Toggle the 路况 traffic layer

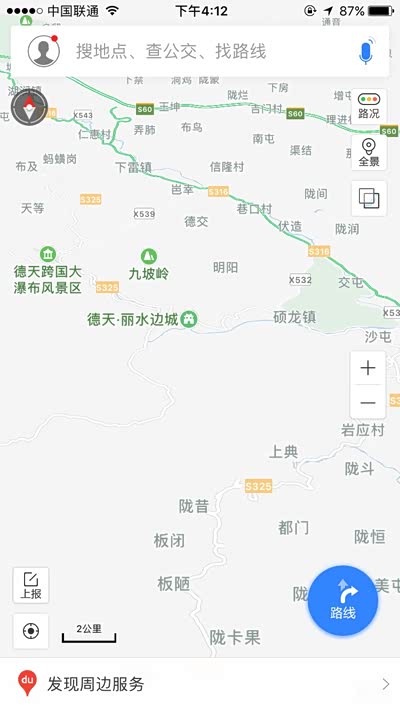coord(369,107)
